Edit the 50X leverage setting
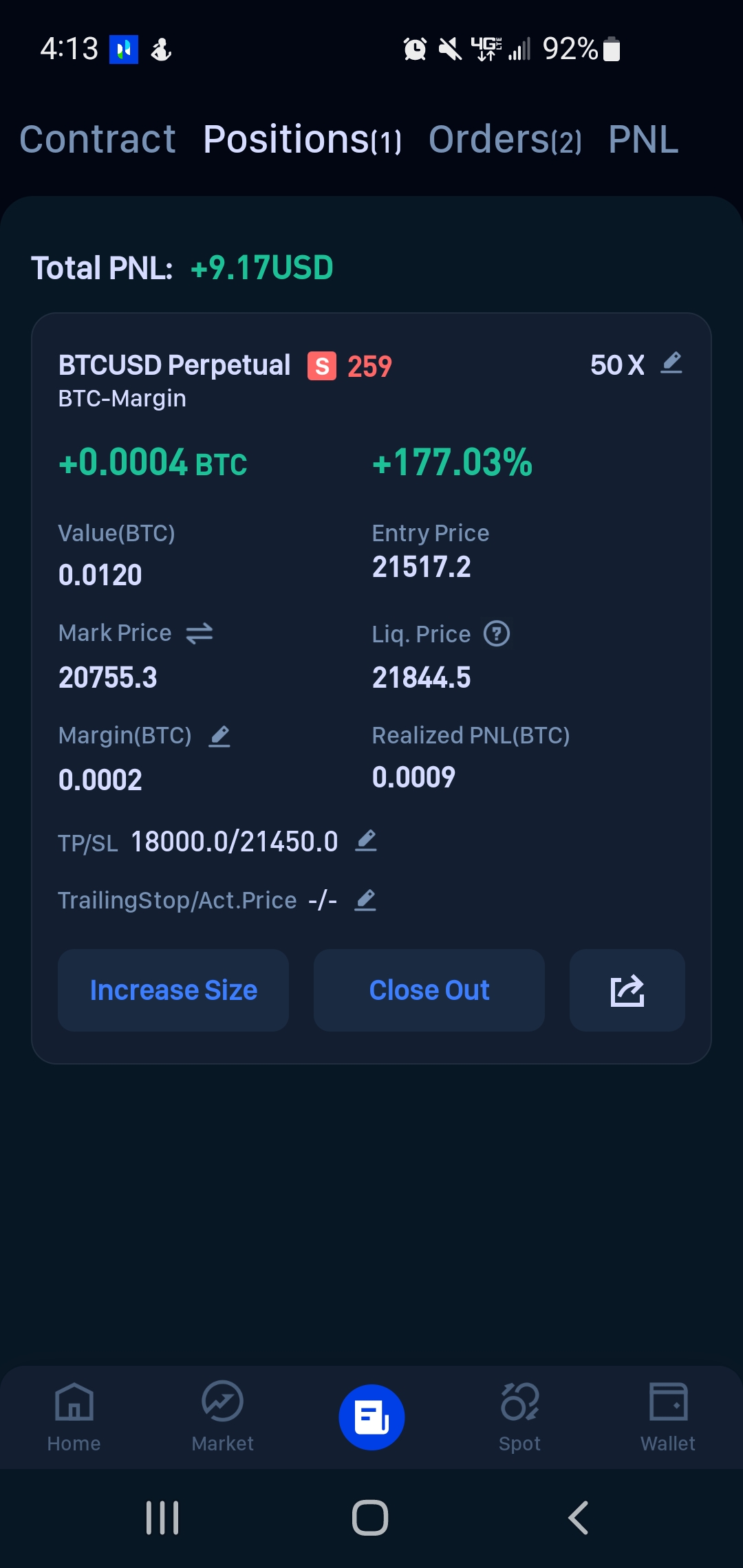Image resolution: width=743 pixels, height=1568 pixels. (x=671, y=363)
